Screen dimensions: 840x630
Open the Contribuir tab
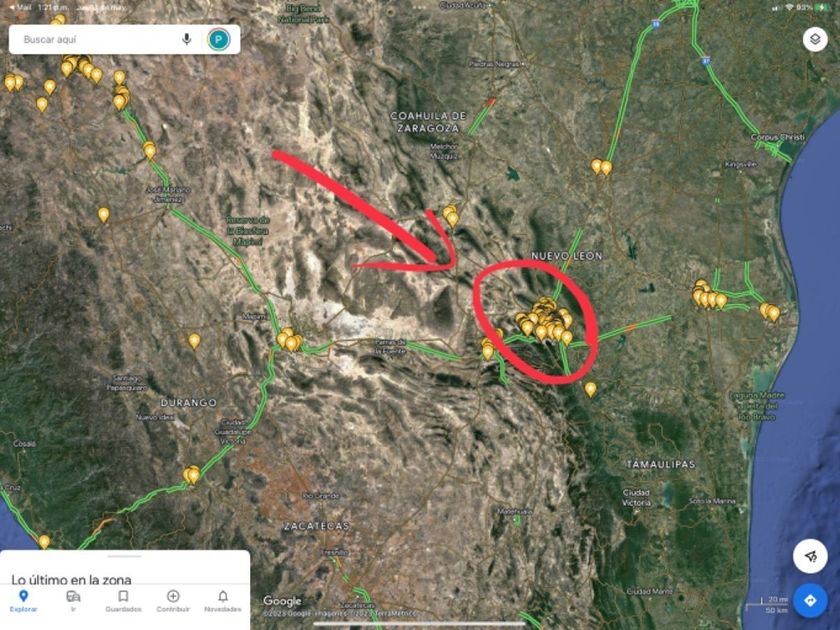173,601
